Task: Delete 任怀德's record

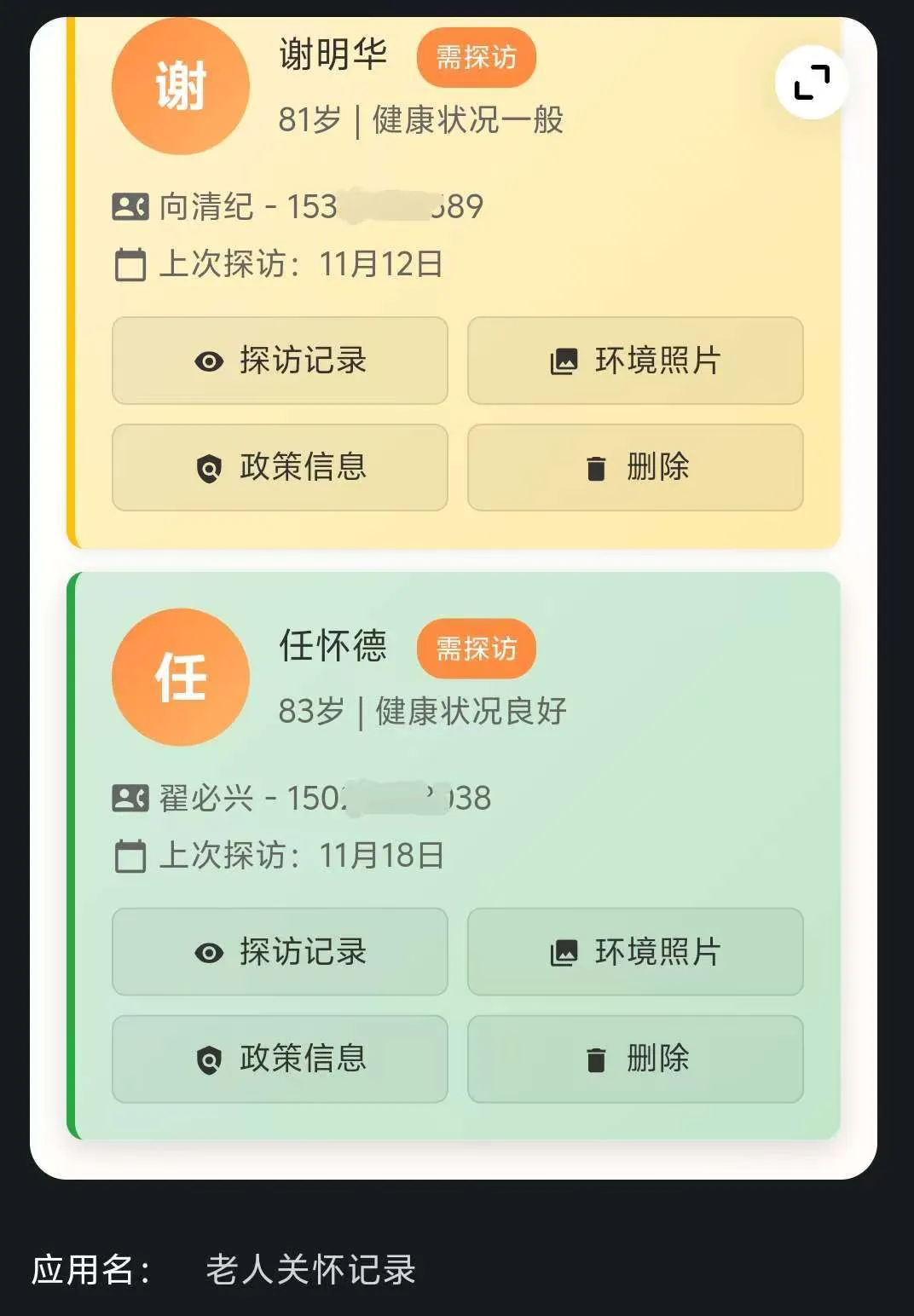Action: click(635, 1059)
